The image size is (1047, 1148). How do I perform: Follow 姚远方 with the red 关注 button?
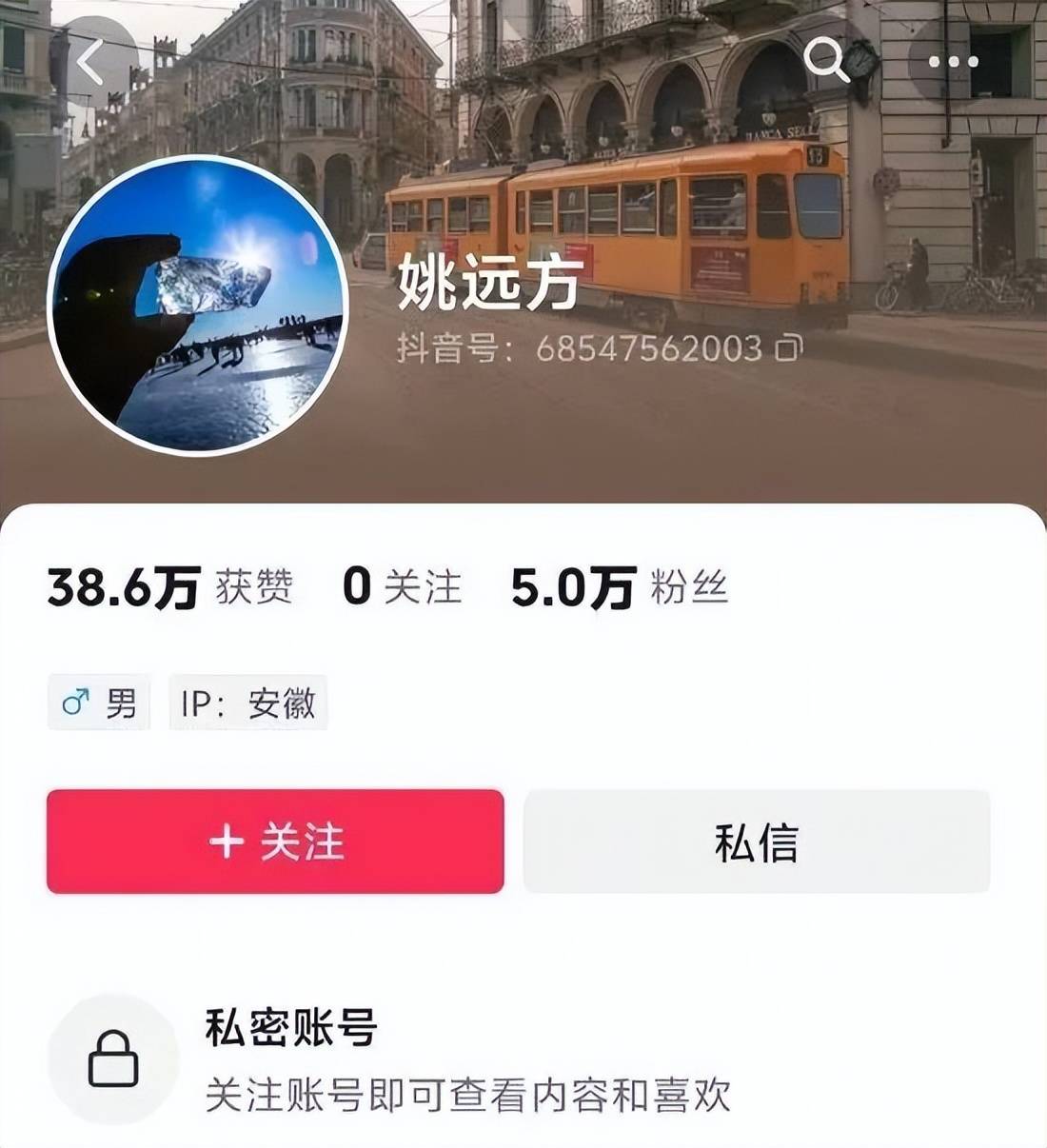[275, 841]
